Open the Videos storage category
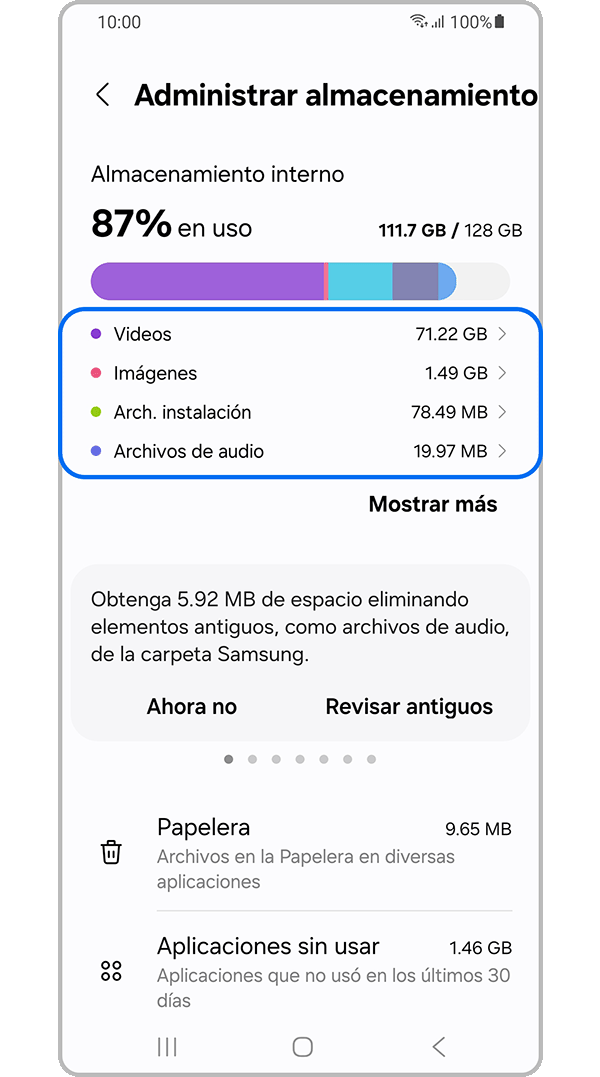Viewport: 600px width, 1077px height. click(300, 334)
